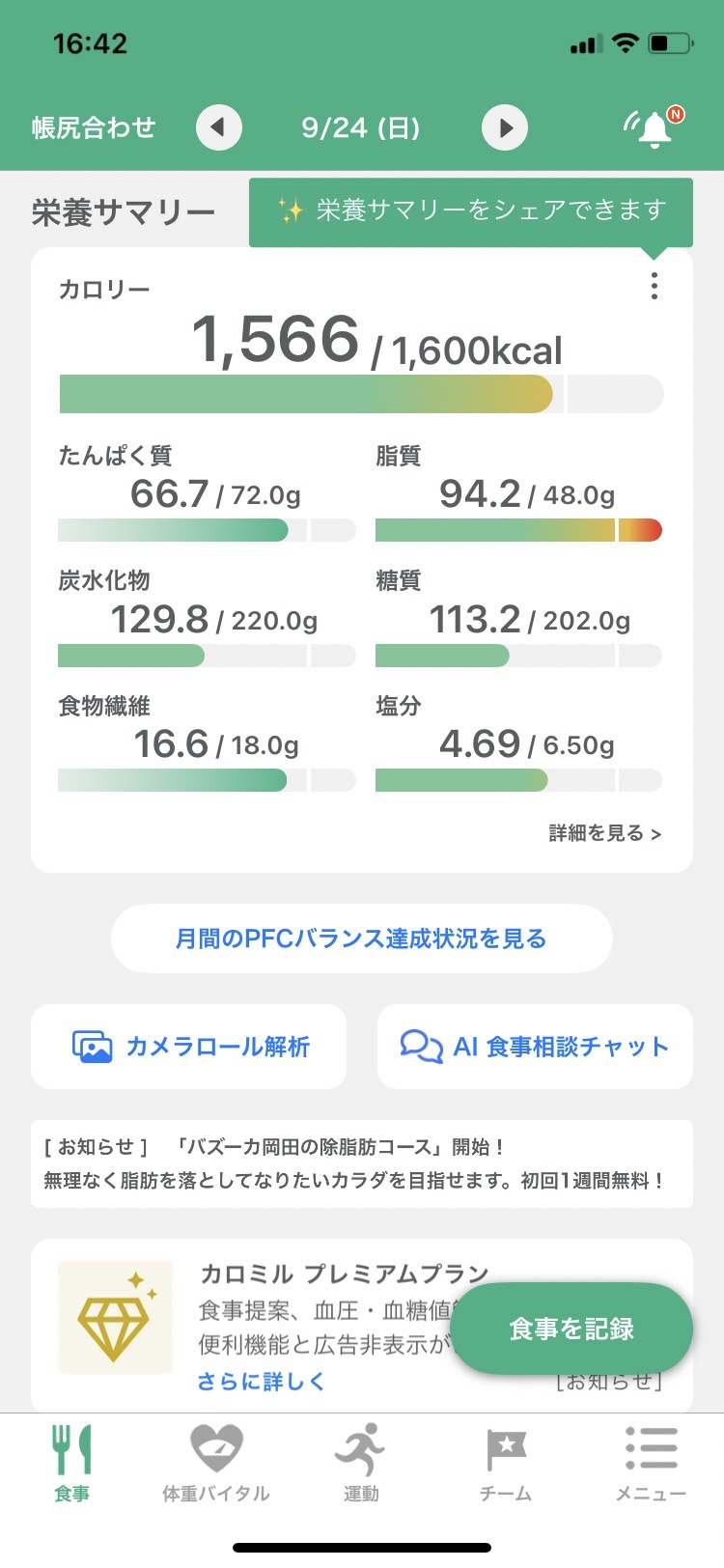724x1568 pixels.
Task: Open the three-dot menu in calorie card
Action: click(x=654, y=286)
